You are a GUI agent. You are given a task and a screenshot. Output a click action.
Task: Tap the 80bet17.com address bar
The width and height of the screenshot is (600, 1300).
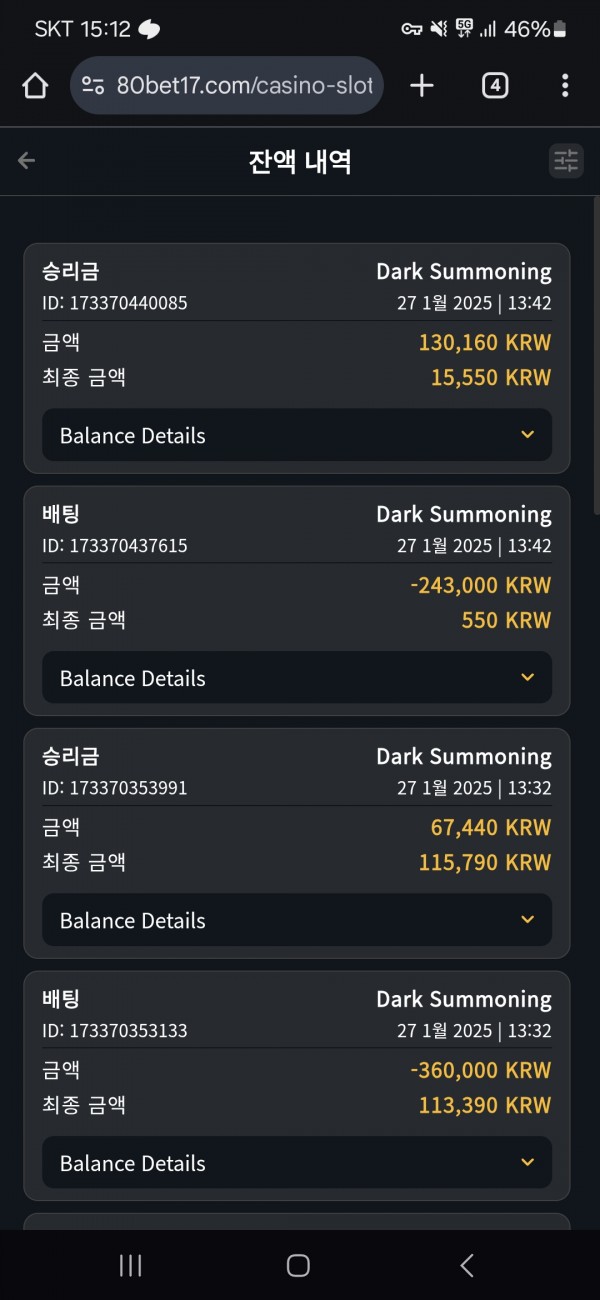[227, 86]
